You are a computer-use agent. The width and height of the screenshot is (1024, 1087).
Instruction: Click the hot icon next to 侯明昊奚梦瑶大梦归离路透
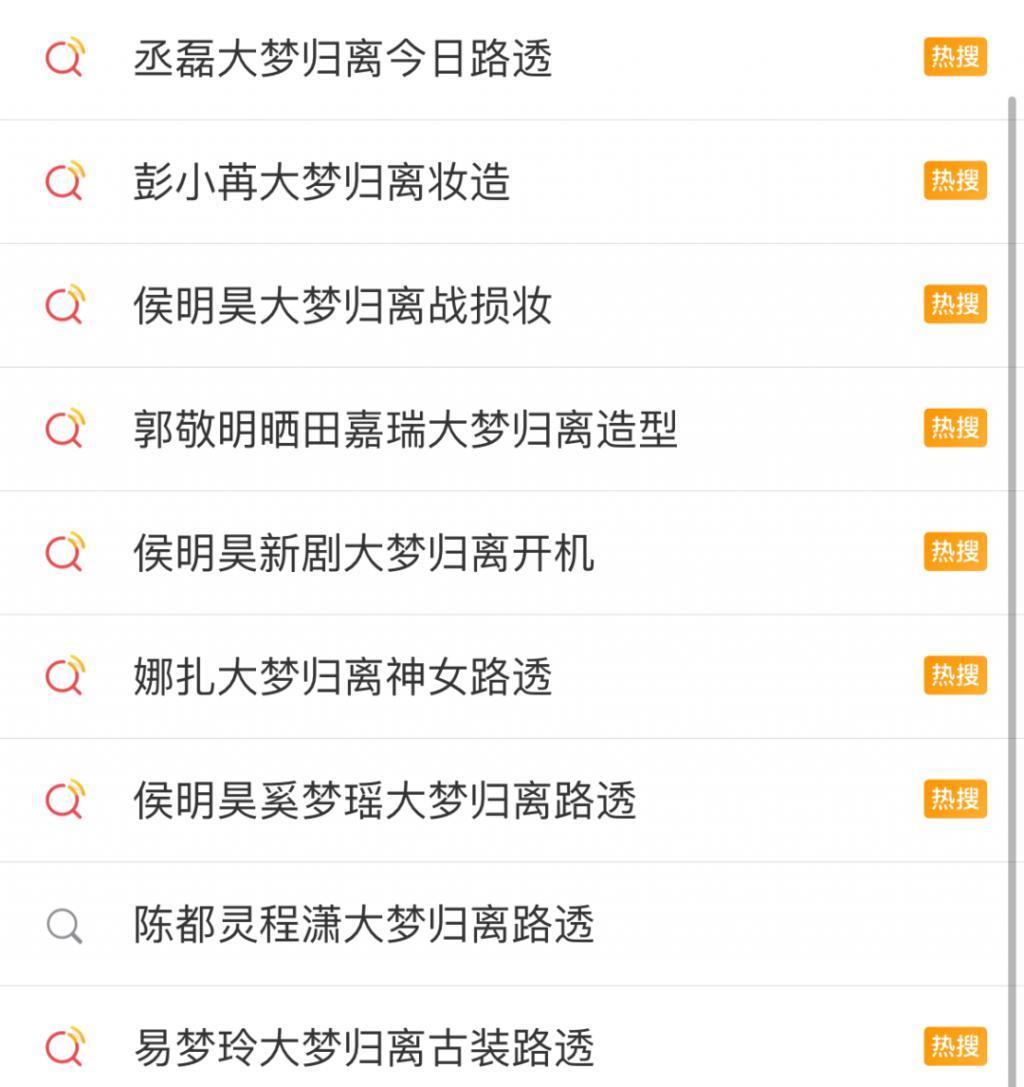[63, 798]
